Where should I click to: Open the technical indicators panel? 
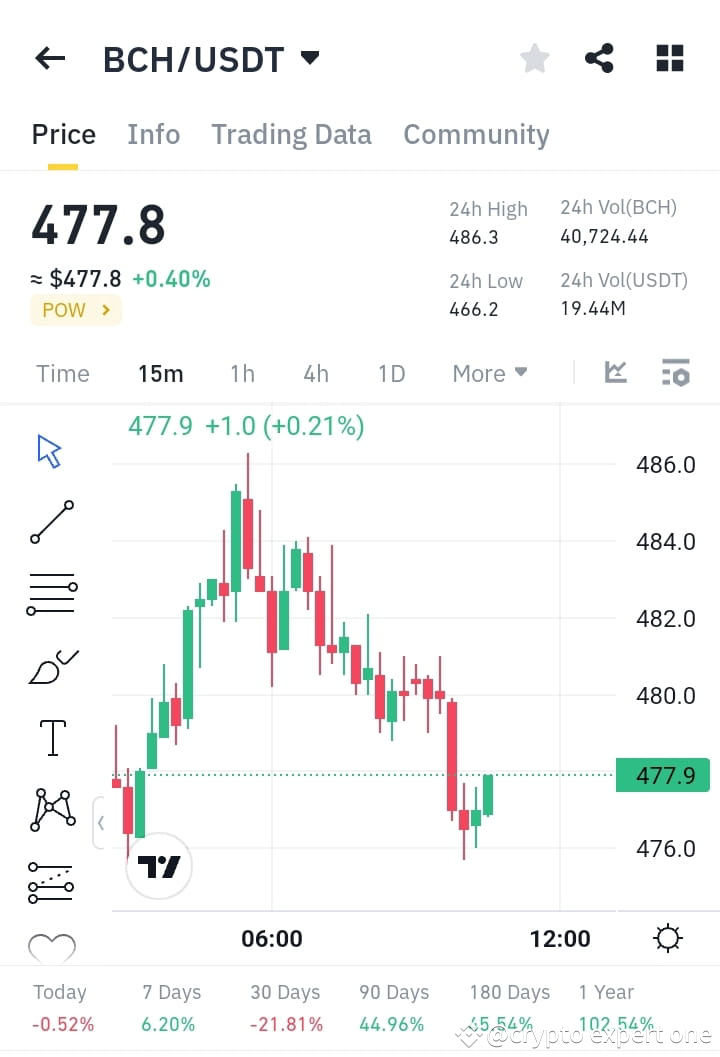point(676,372)
